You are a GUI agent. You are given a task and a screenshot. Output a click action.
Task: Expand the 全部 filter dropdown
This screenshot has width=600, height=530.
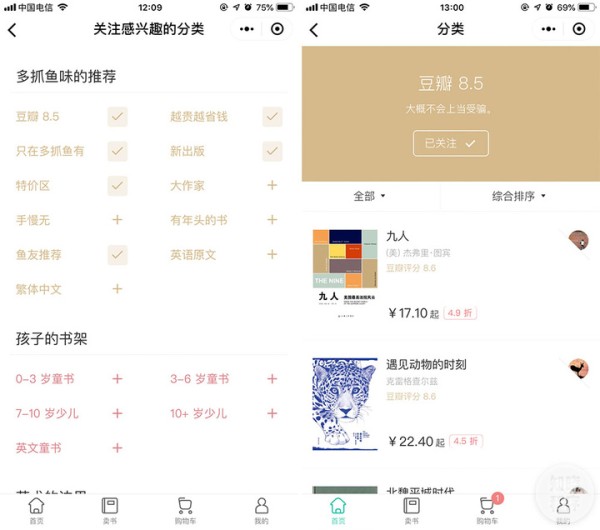point(369,196)
